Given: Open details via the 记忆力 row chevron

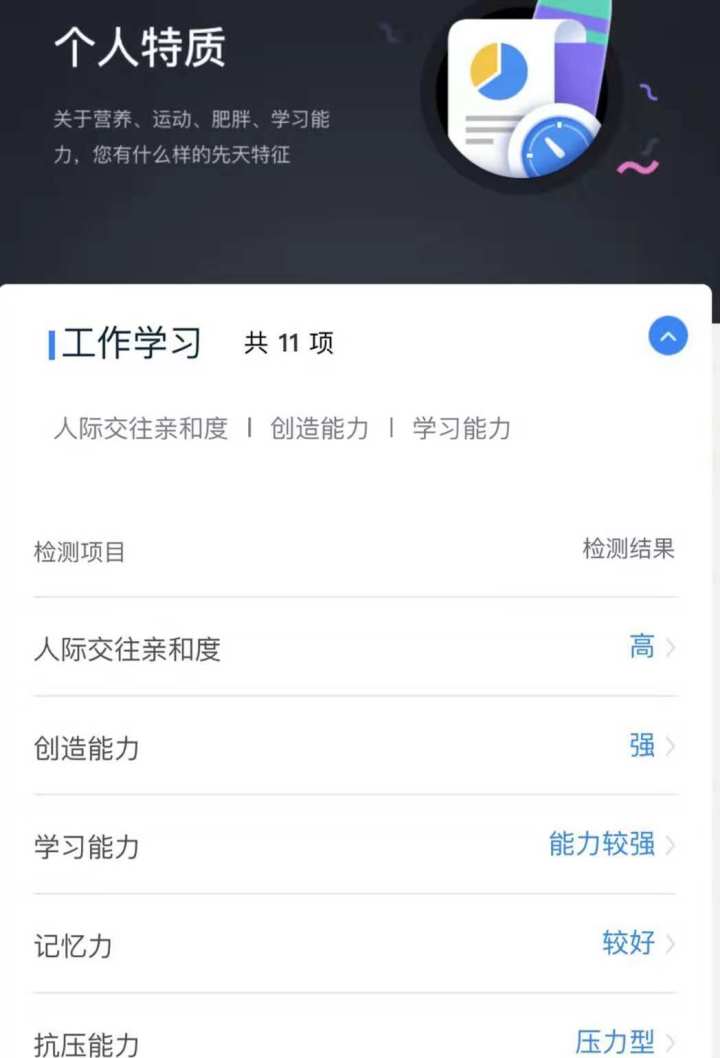Looking at the screenshot, I should [673, 944].
